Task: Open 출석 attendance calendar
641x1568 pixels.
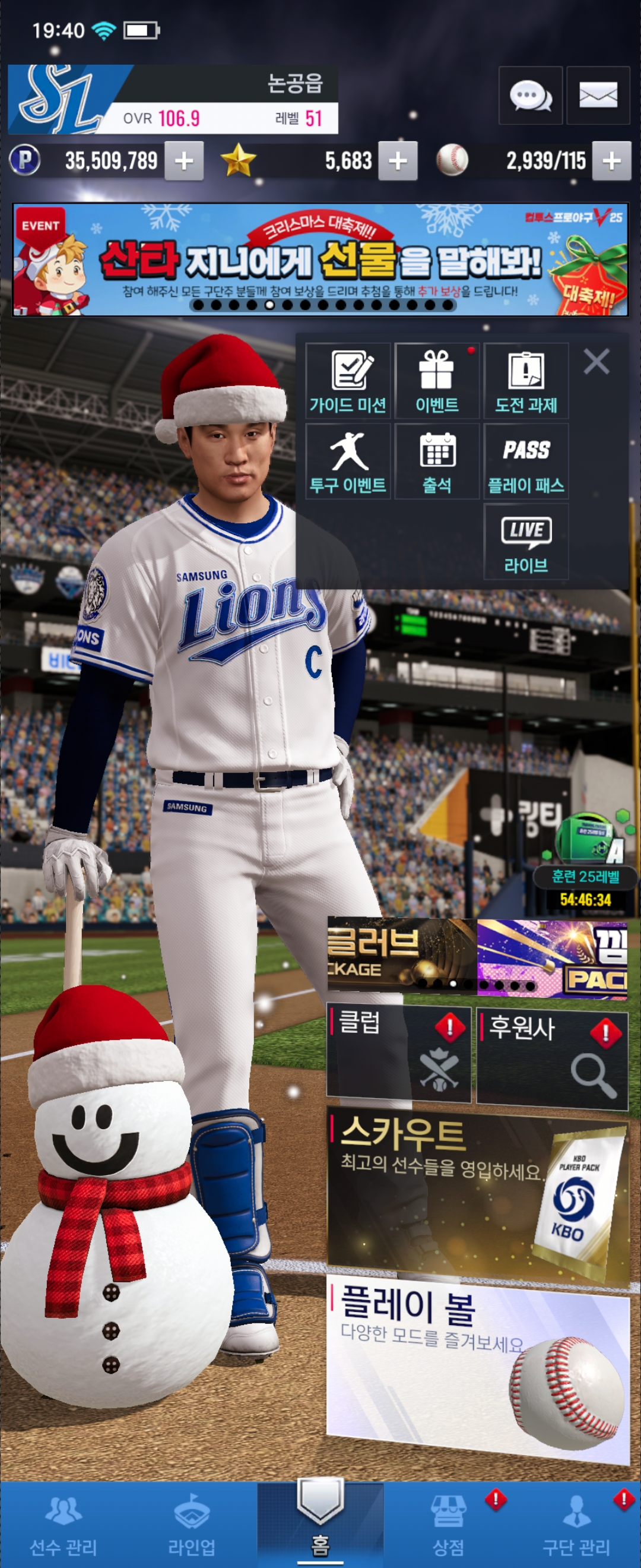Action: pyautogui.click(x=437, y=461)
